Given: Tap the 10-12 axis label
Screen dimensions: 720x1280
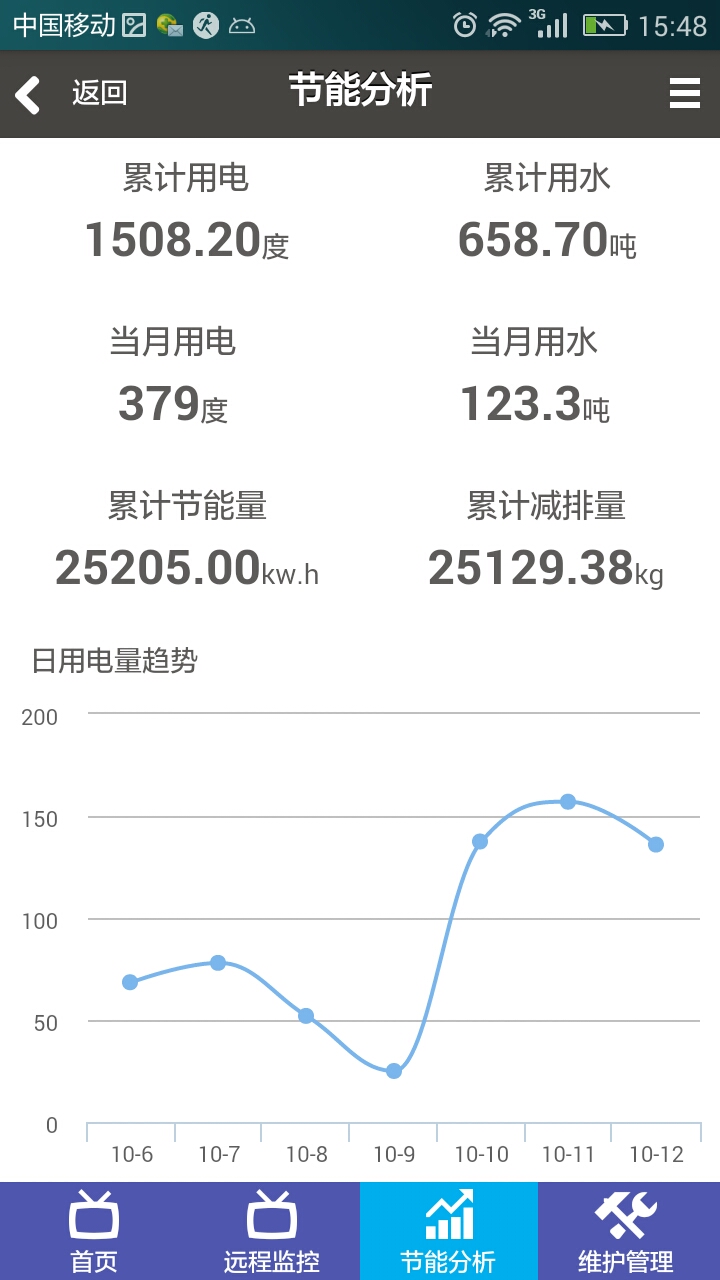Looking at the screenshot, I should pyautogui.click(x=655, y=1153).
